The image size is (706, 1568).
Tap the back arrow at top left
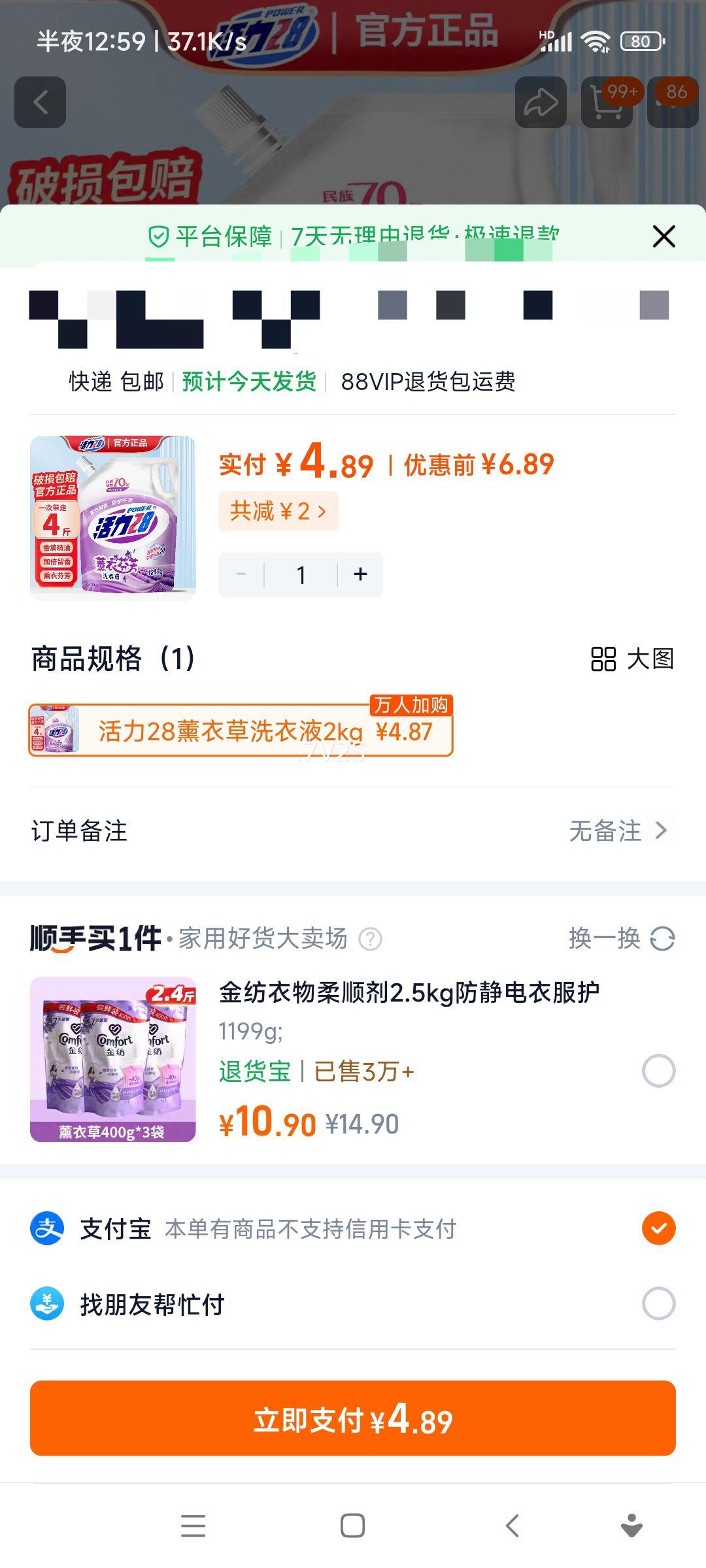tap(41, 101)
